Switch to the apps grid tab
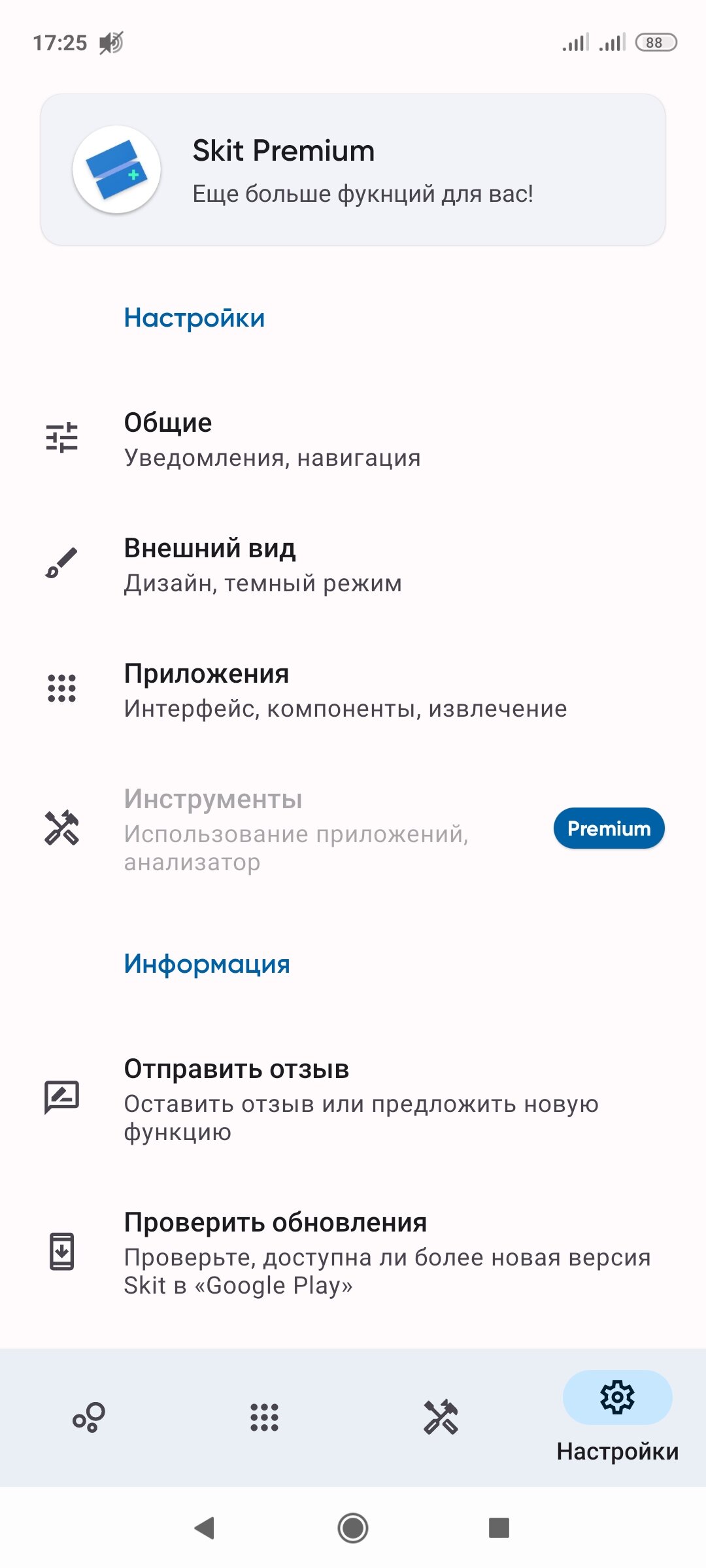Image resolution: width=706 pixels, height=1568 pixels. (265, 1417)
